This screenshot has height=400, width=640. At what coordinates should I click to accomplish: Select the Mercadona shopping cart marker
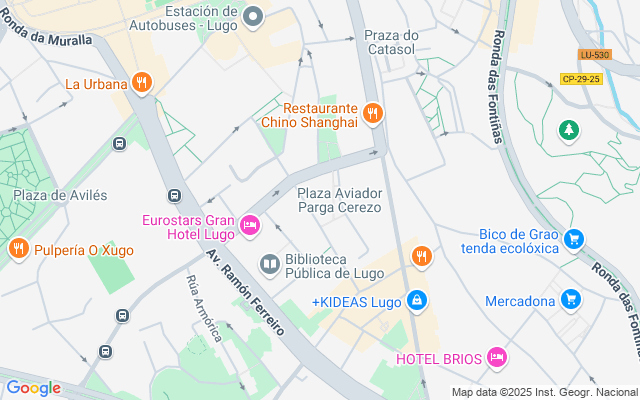[x=571, y=300]
